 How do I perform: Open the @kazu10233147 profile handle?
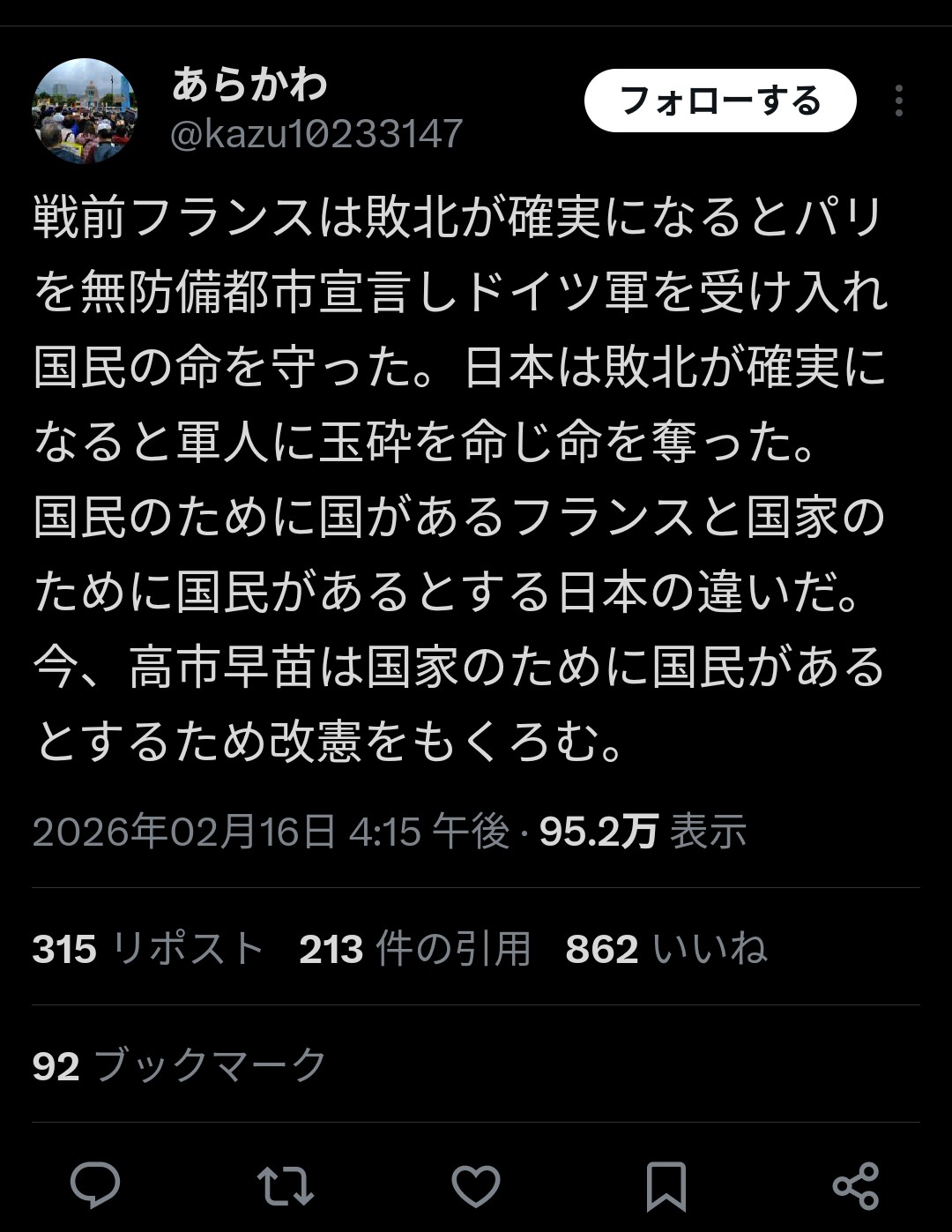(x=316, y=134)
